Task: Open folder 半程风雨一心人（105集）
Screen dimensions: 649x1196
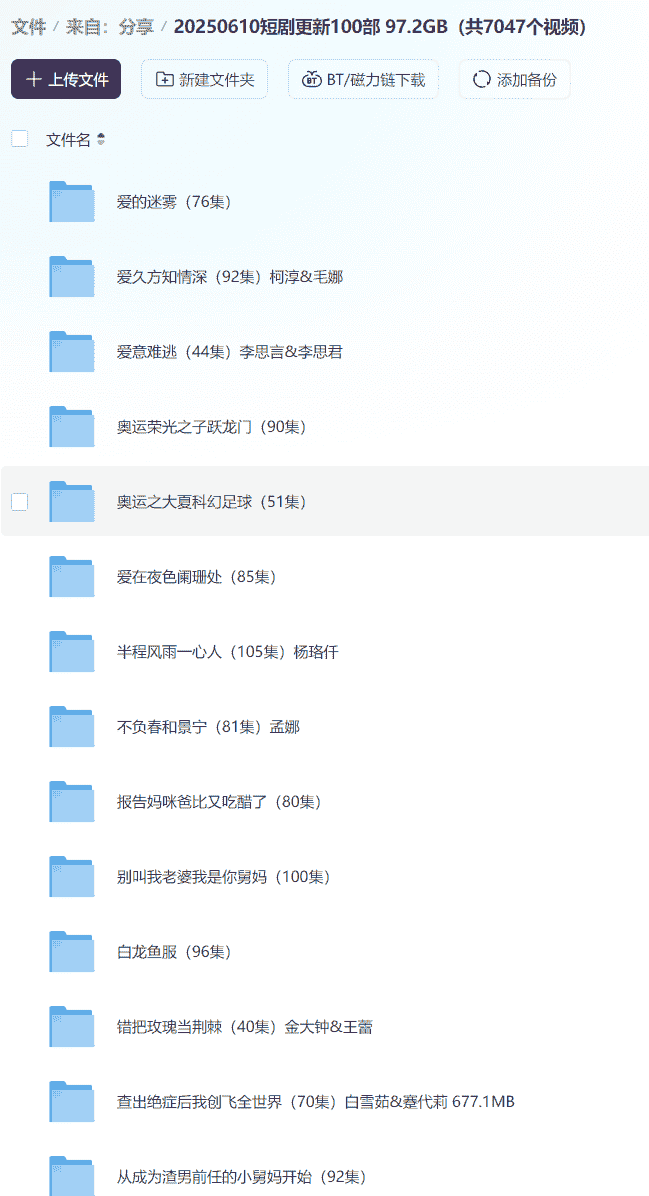Action: pos(227,652)
